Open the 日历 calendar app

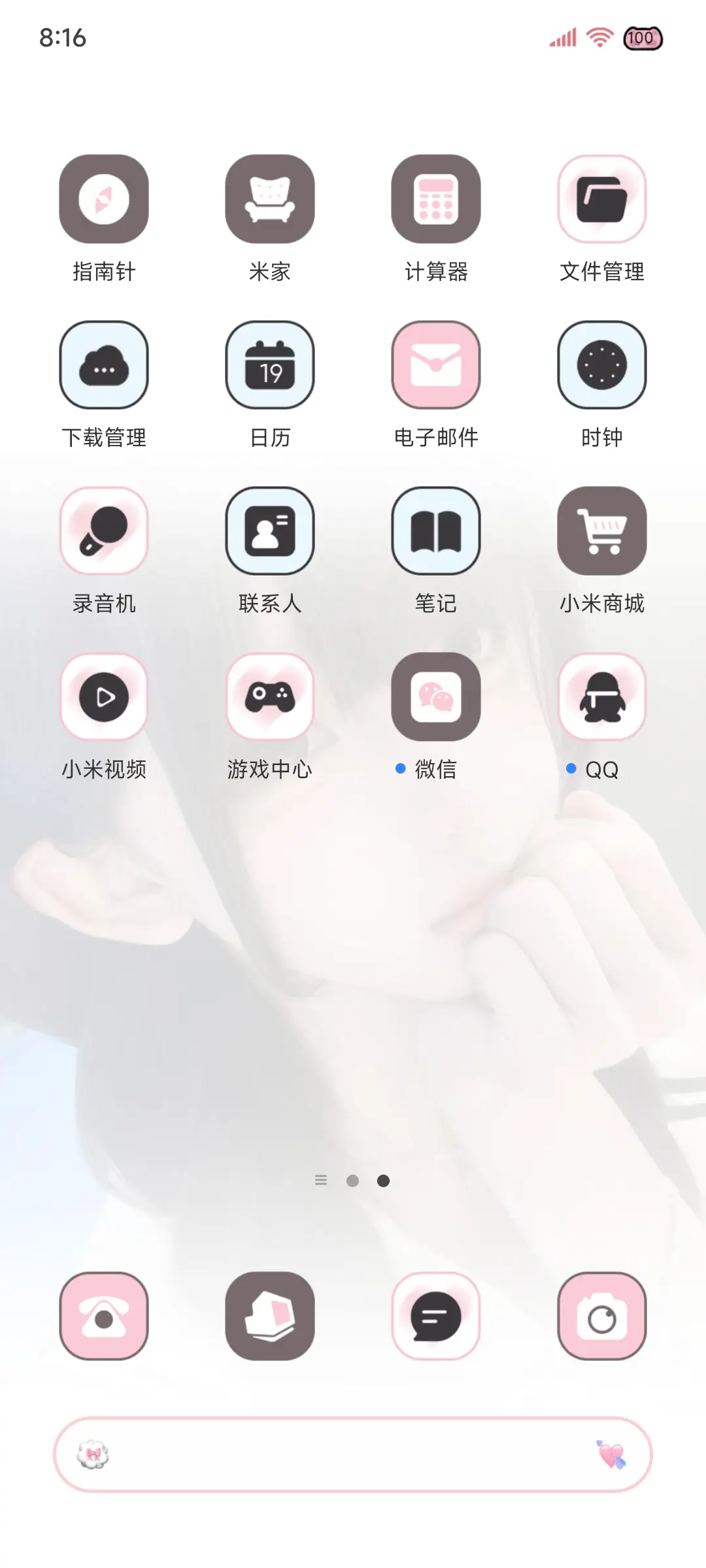[270, 366]
